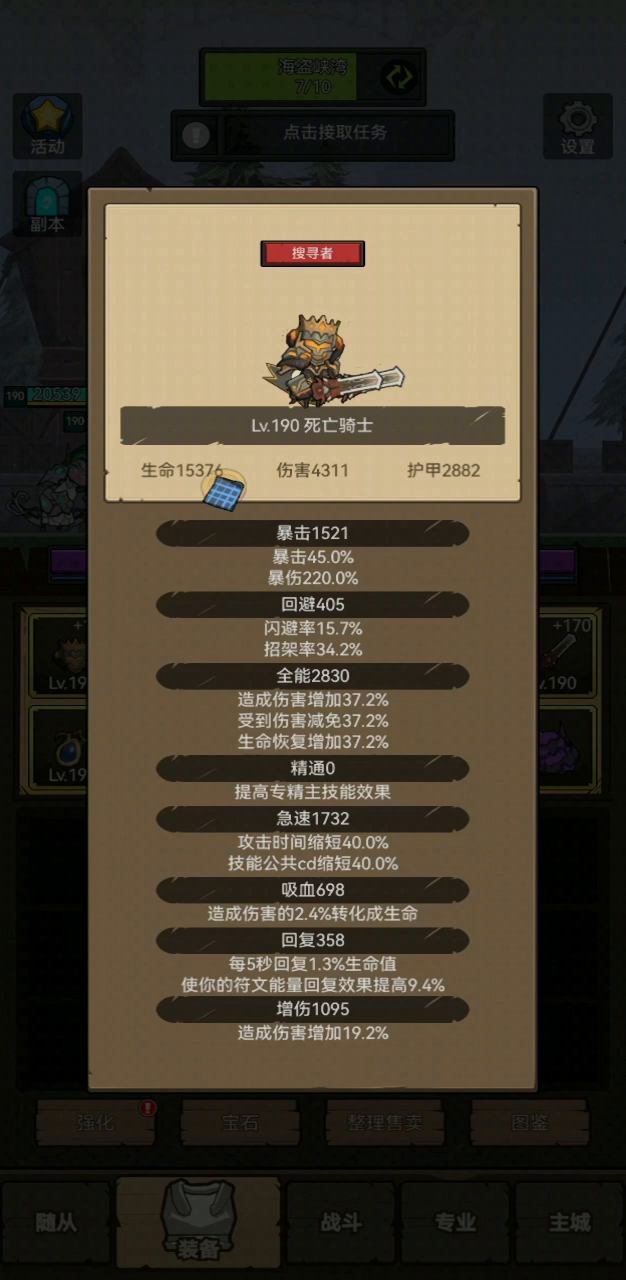626x1280 pixels.
Task: Tap the red 搜寻者 title button
Action: [312, 253]
